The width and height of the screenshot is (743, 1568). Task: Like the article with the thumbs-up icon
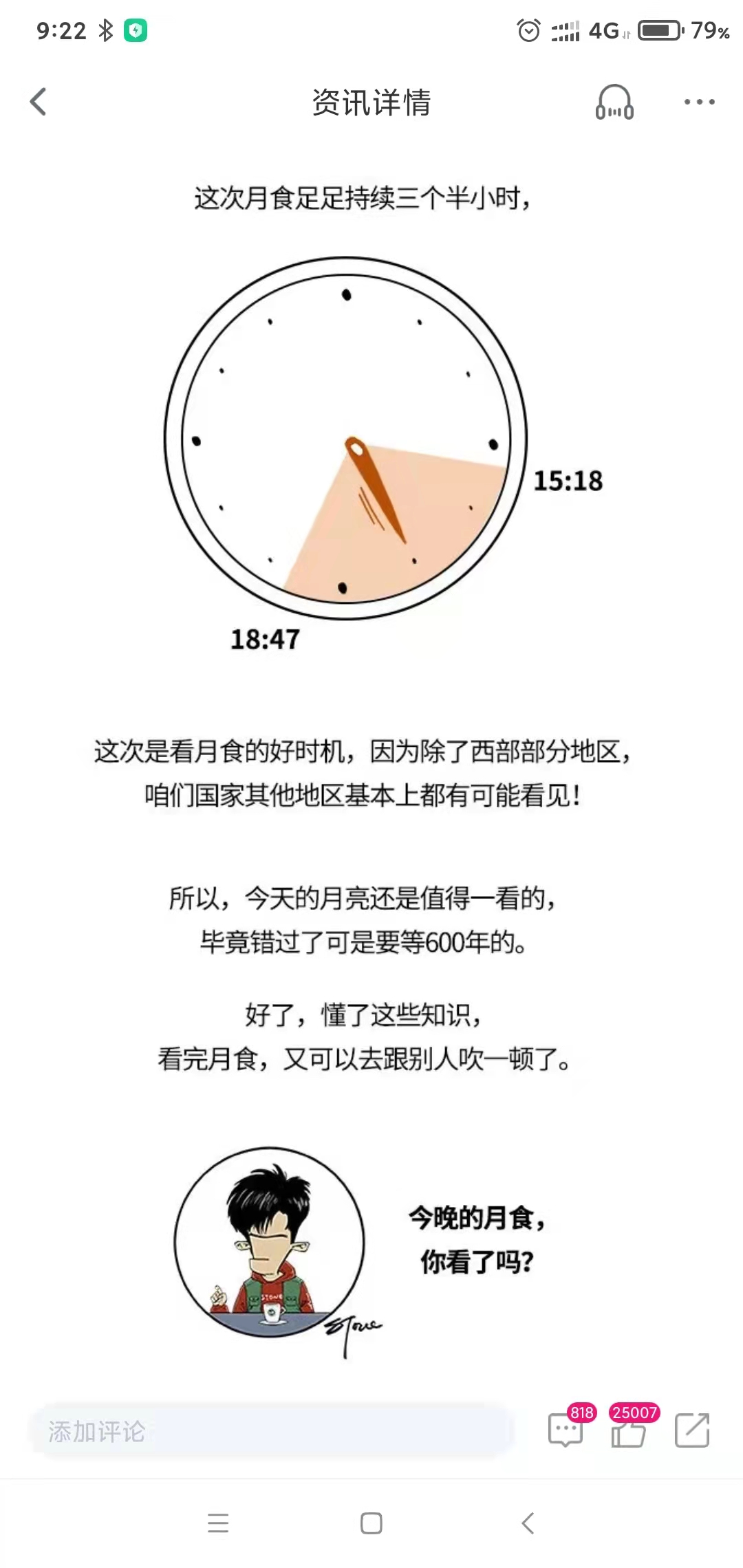click(x=628, y=1431)
